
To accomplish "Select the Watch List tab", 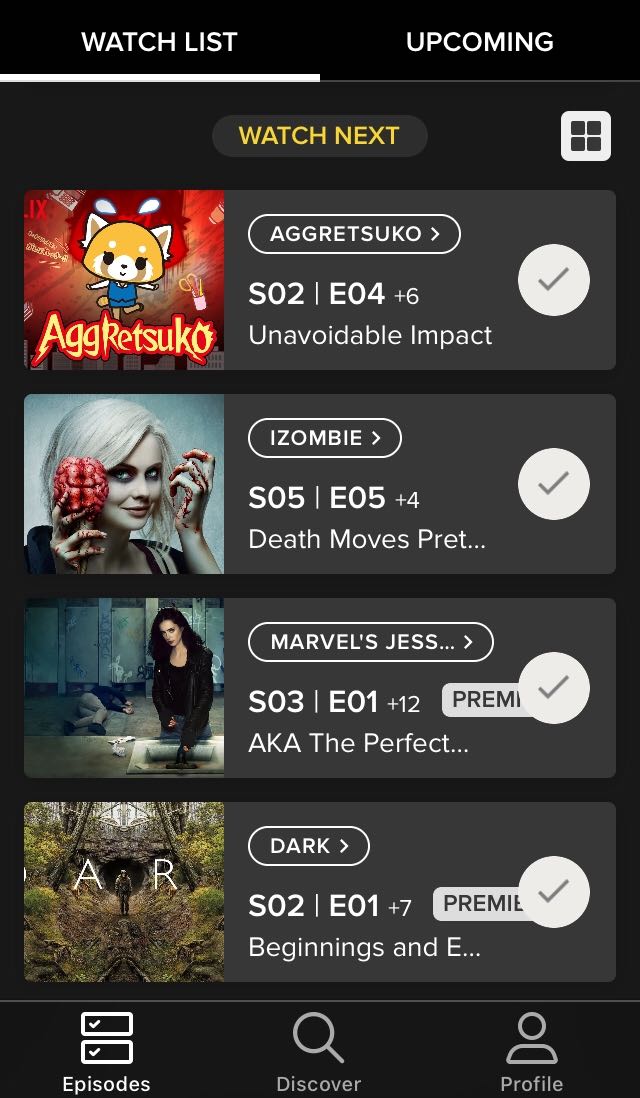I will 159,42.
